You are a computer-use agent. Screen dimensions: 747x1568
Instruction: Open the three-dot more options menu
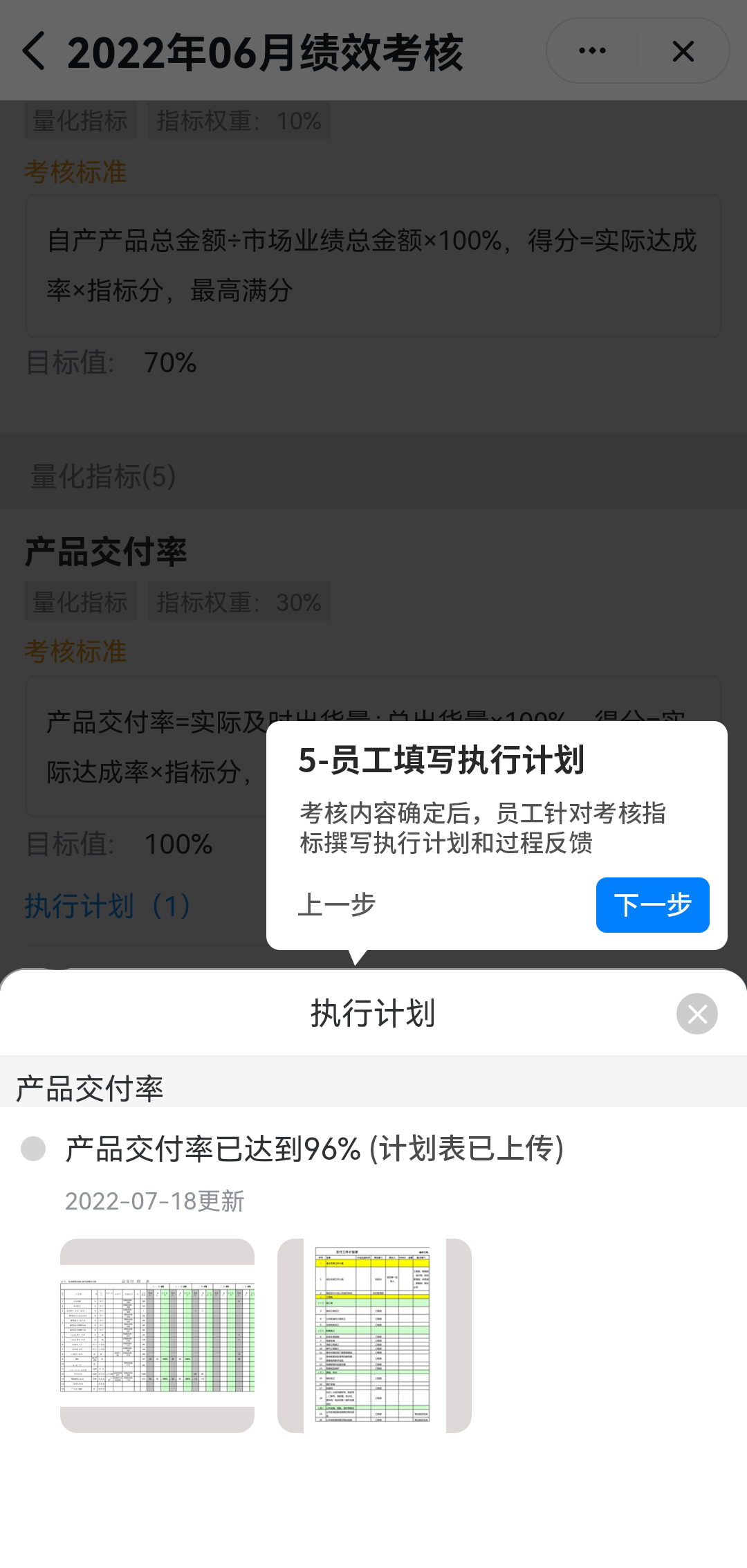pyautogui.click(x=592, y=51)
